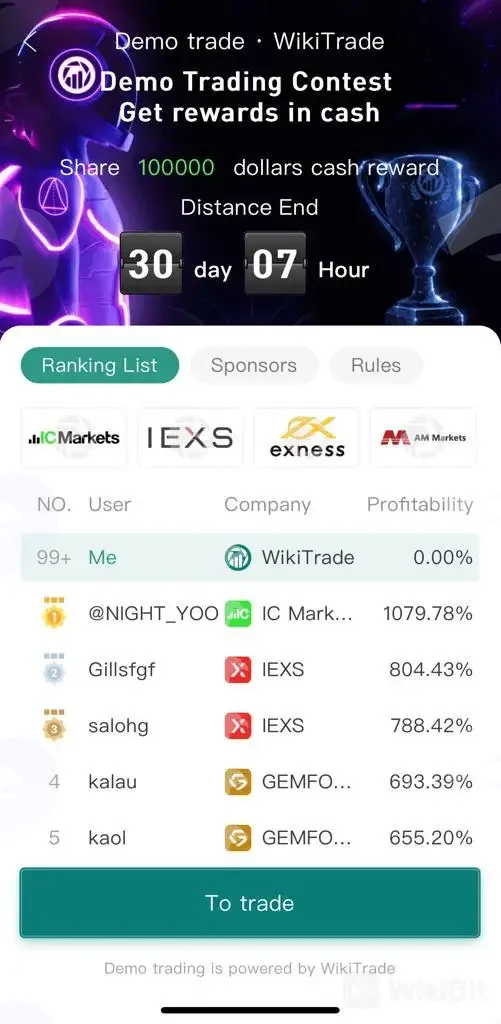This screenshot has height=1024, width=501.
Task: Open the exness sponsor tile
Action: click(x=306, y=438)
